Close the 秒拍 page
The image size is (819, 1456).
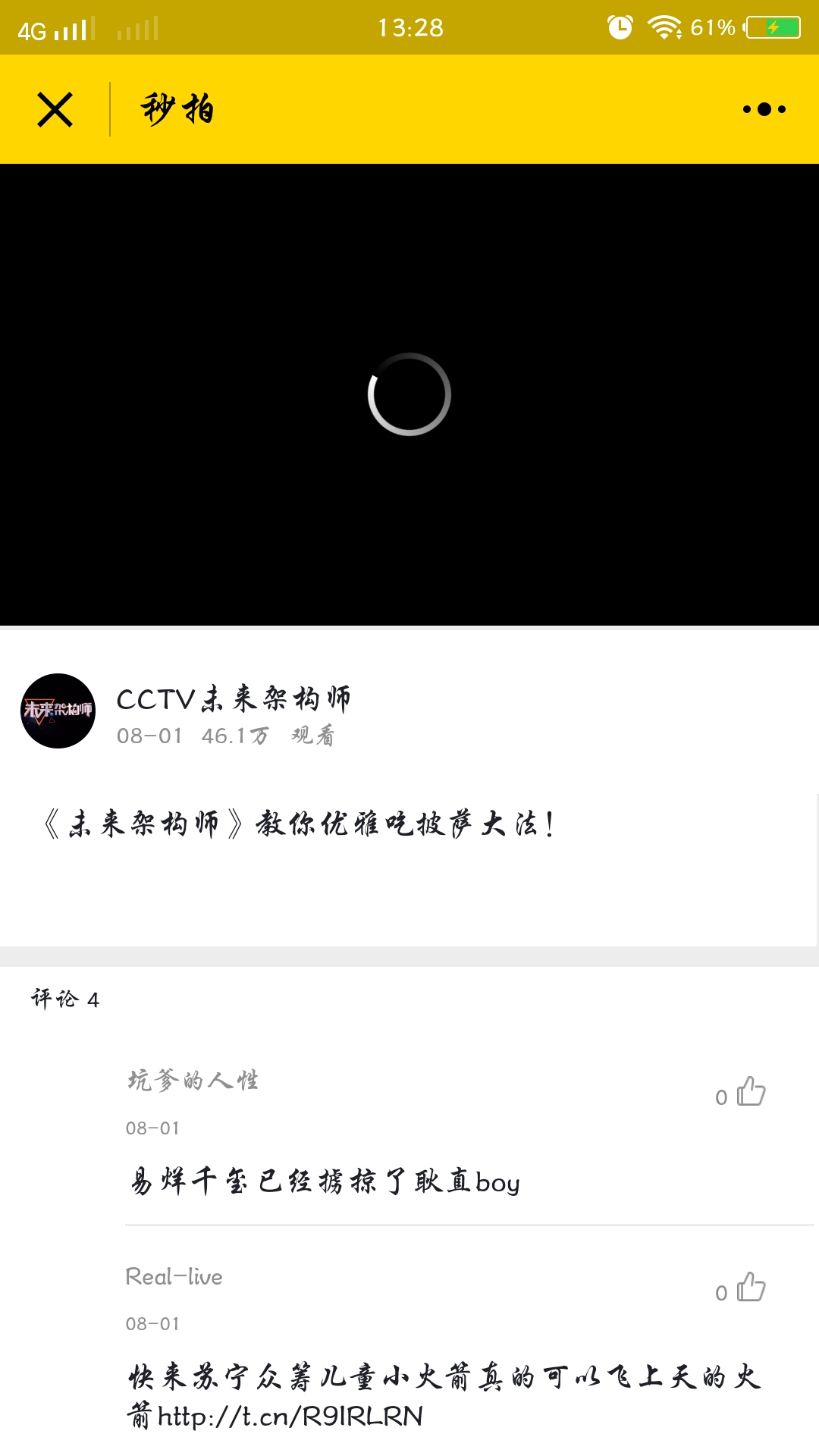click(x=55, y=110)
